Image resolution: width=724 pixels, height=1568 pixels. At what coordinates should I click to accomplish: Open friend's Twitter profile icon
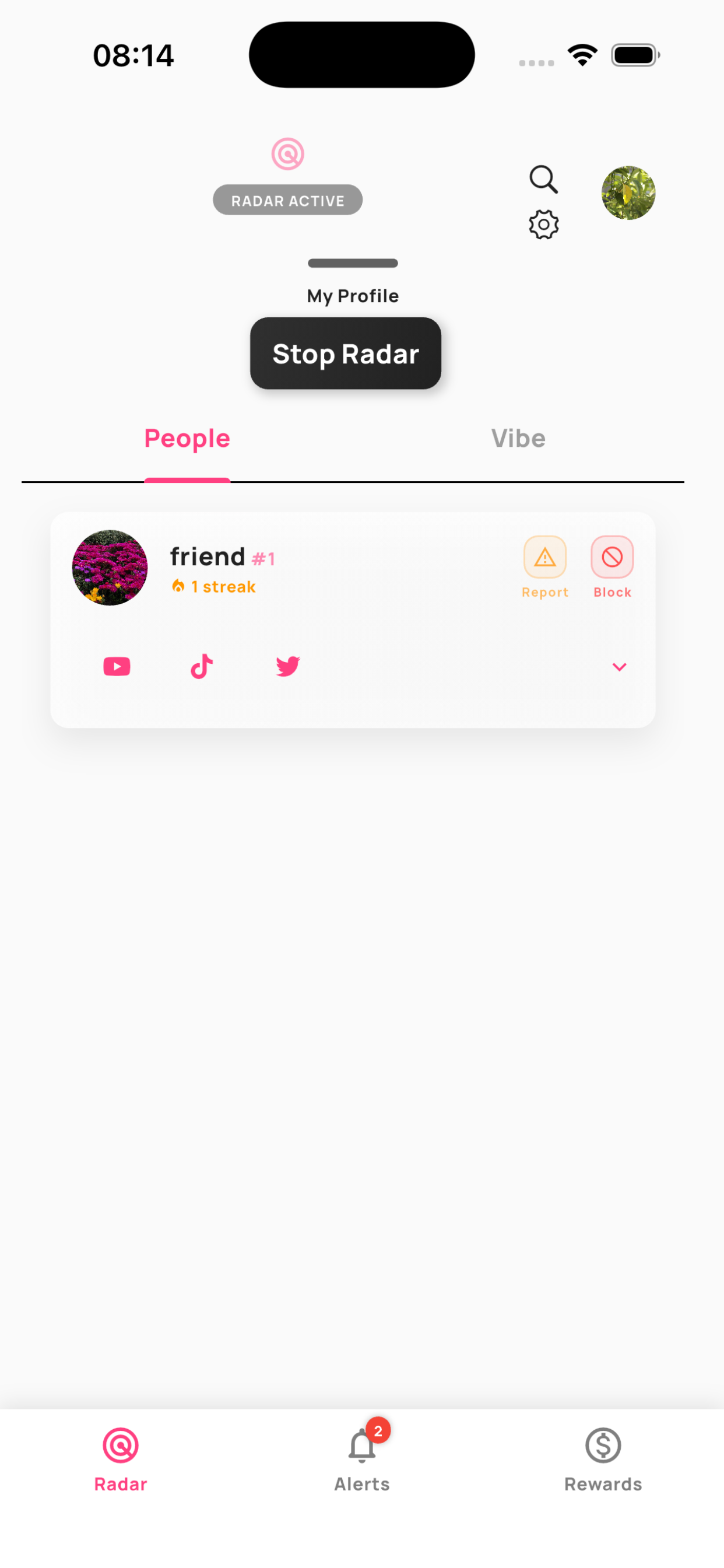(287, 667)
